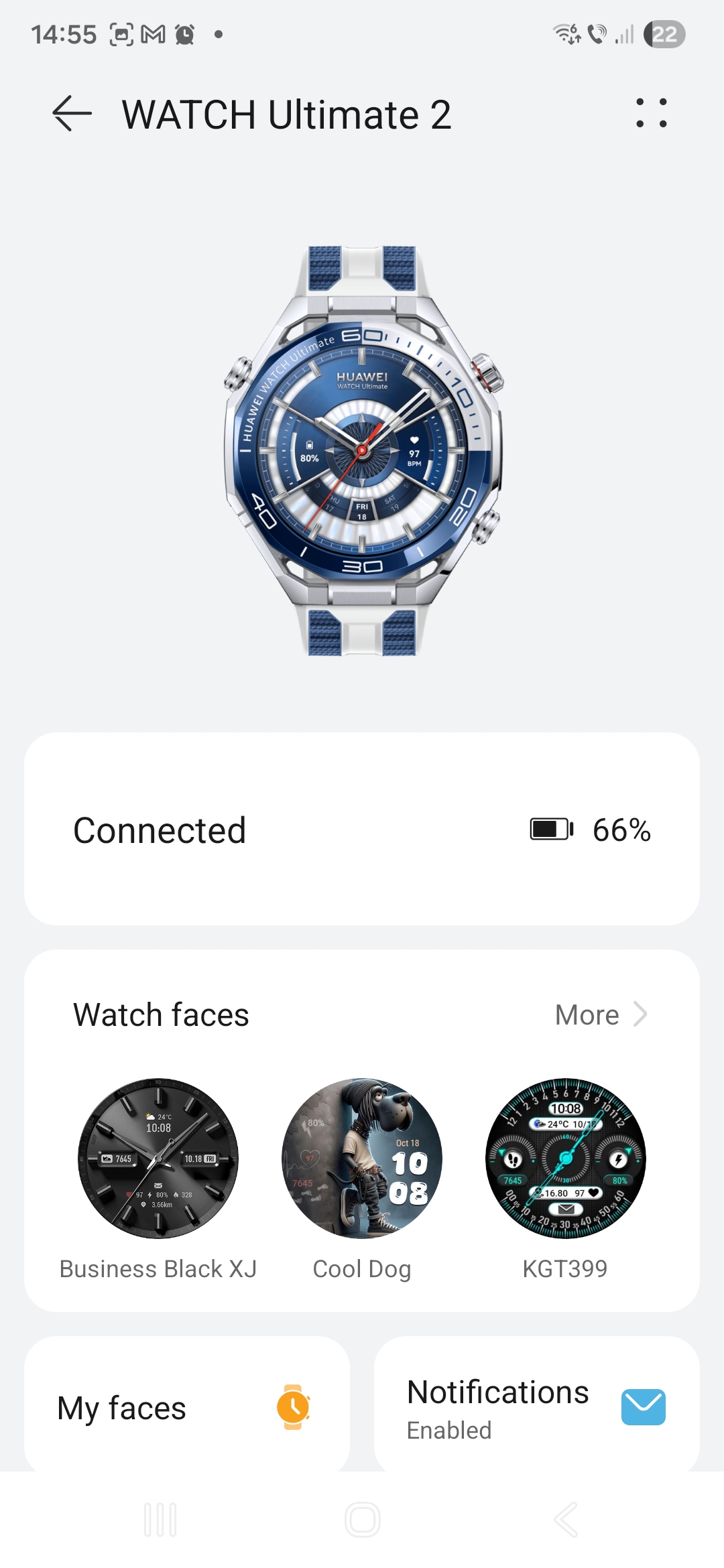Viewport: 724px width, 1568px height.
Task: Select the Business Black XJ watch face
Action: pos(158,1159)
